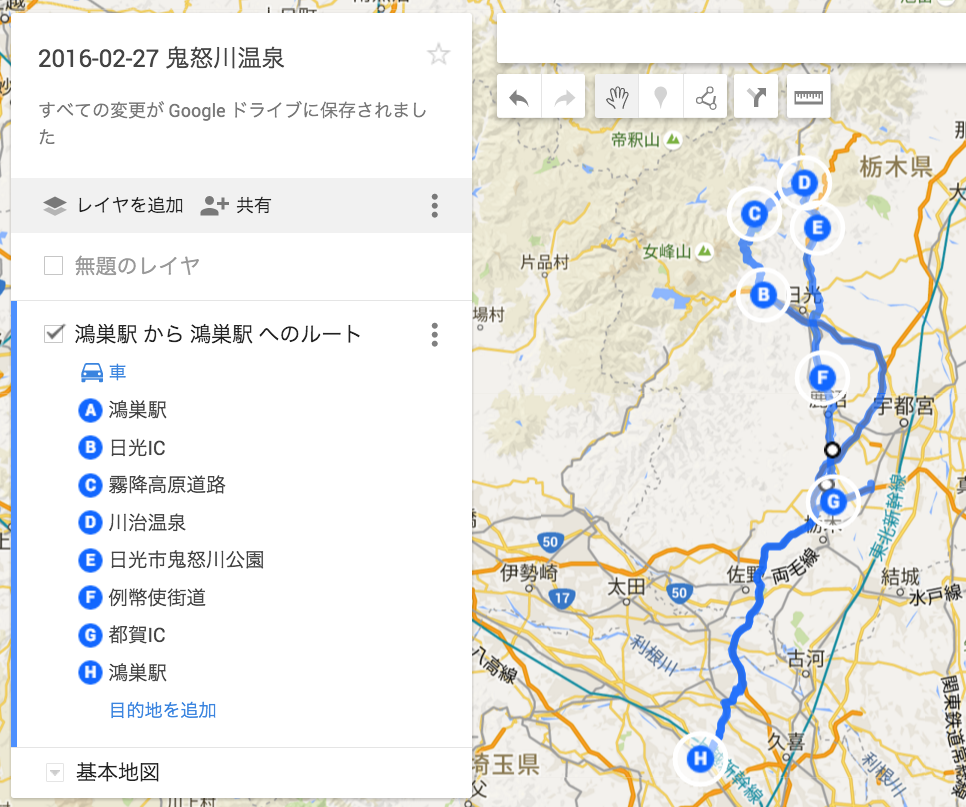Open the add directions tool

(756, 98)
